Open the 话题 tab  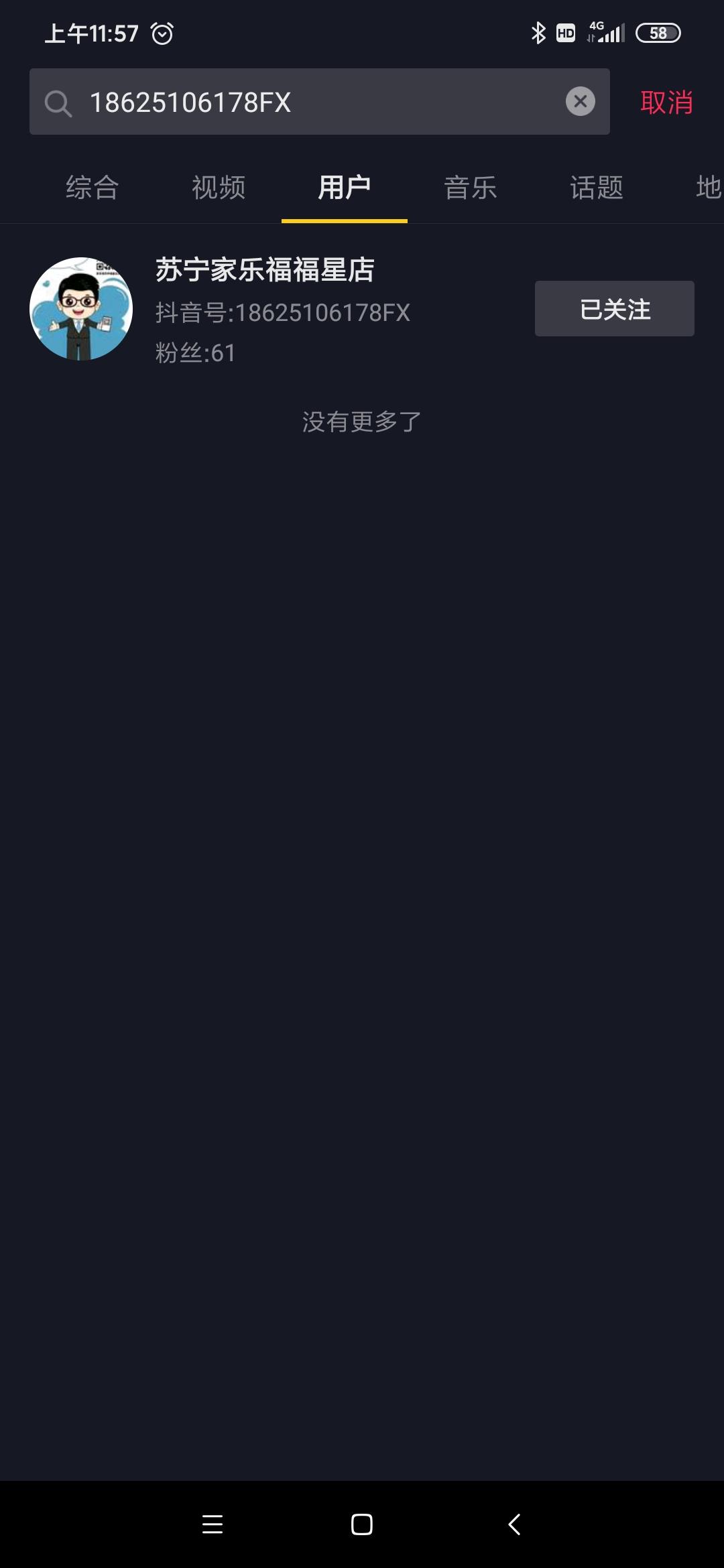click(597, 188)
